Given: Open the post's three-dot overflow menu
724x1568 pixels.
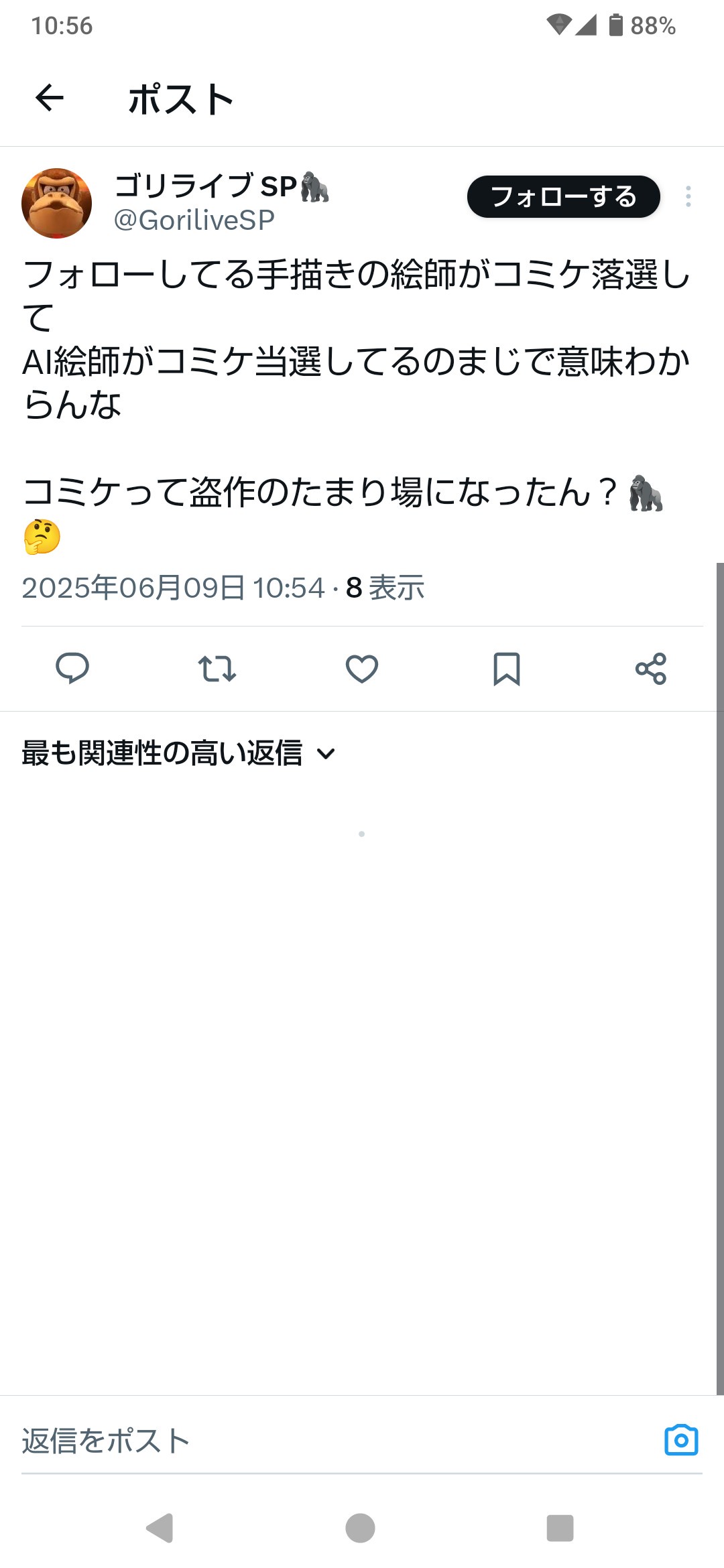Looking at the screenshot, I should 688,196.
